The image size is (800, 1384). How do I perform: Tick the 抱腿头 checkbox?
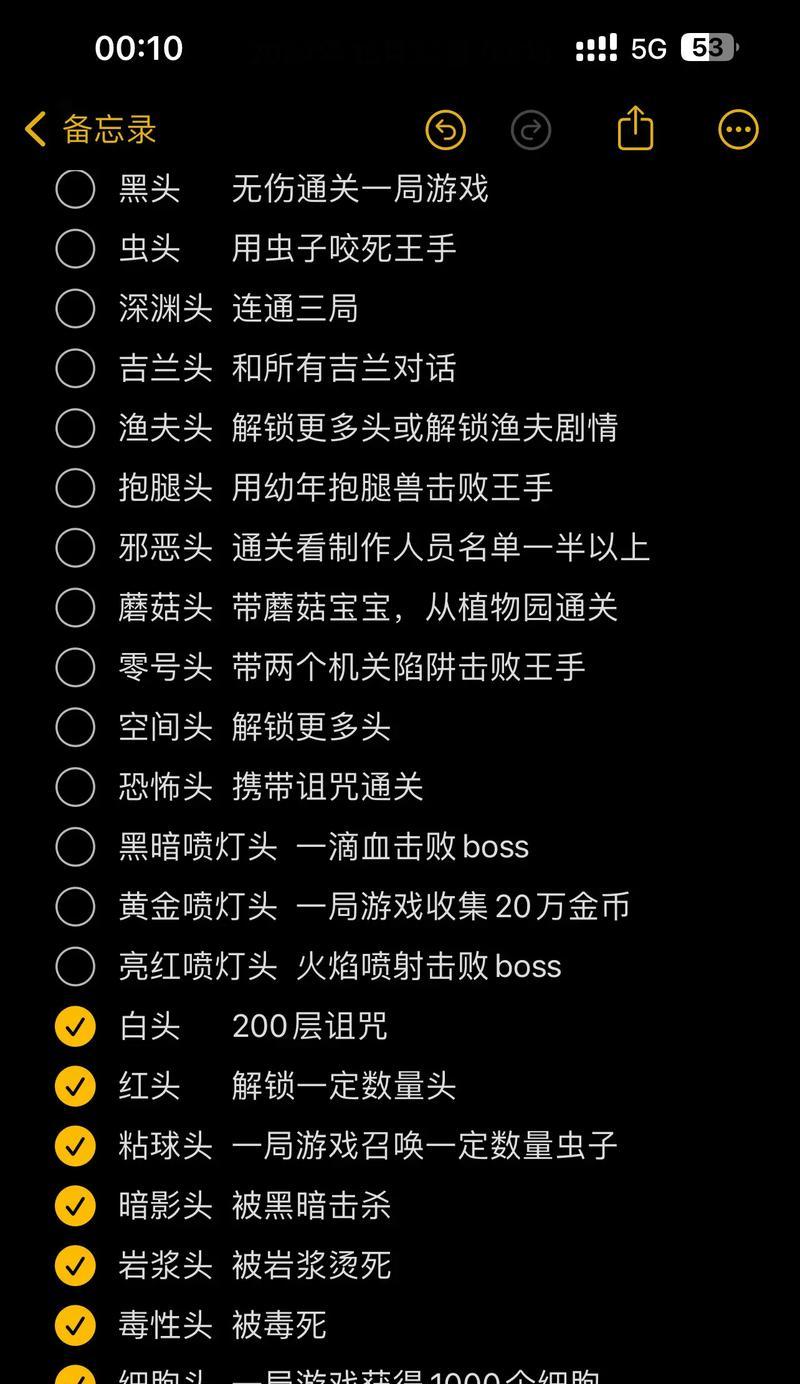tap(75, 488)
